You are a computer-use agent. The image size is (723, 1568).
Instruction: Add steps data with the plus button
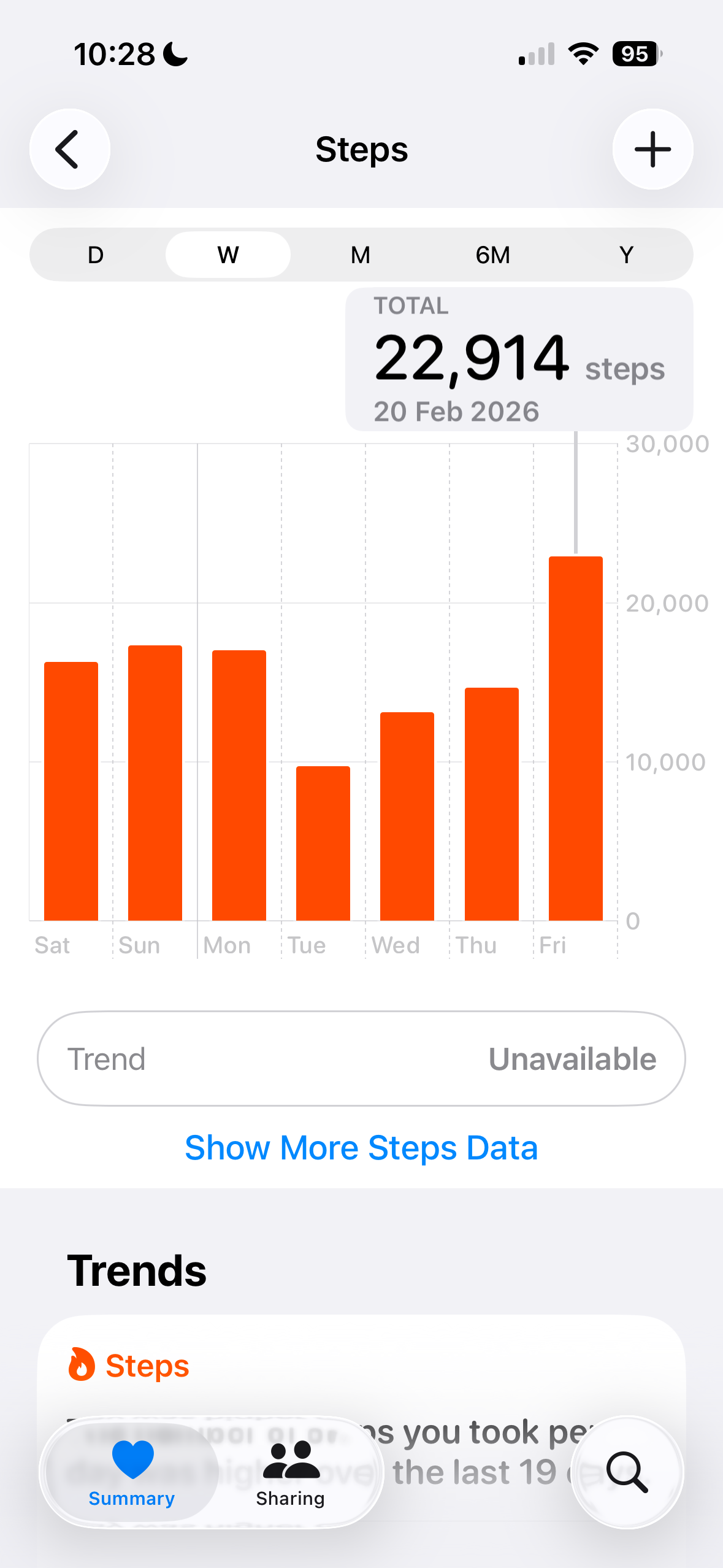click(x=652, y=149)
